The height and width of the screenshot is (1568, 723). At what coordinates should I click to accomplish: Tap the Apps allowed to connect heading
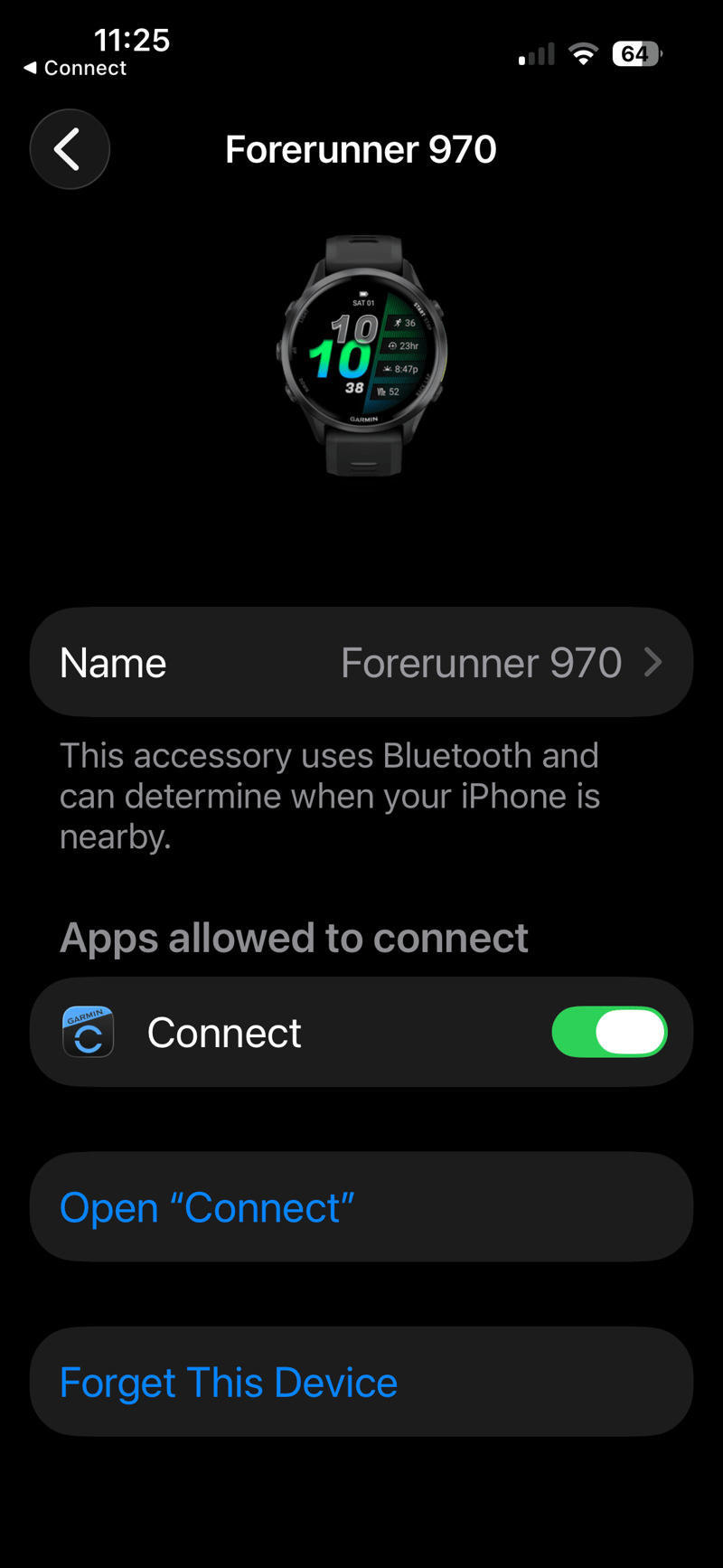pos(294,938)
